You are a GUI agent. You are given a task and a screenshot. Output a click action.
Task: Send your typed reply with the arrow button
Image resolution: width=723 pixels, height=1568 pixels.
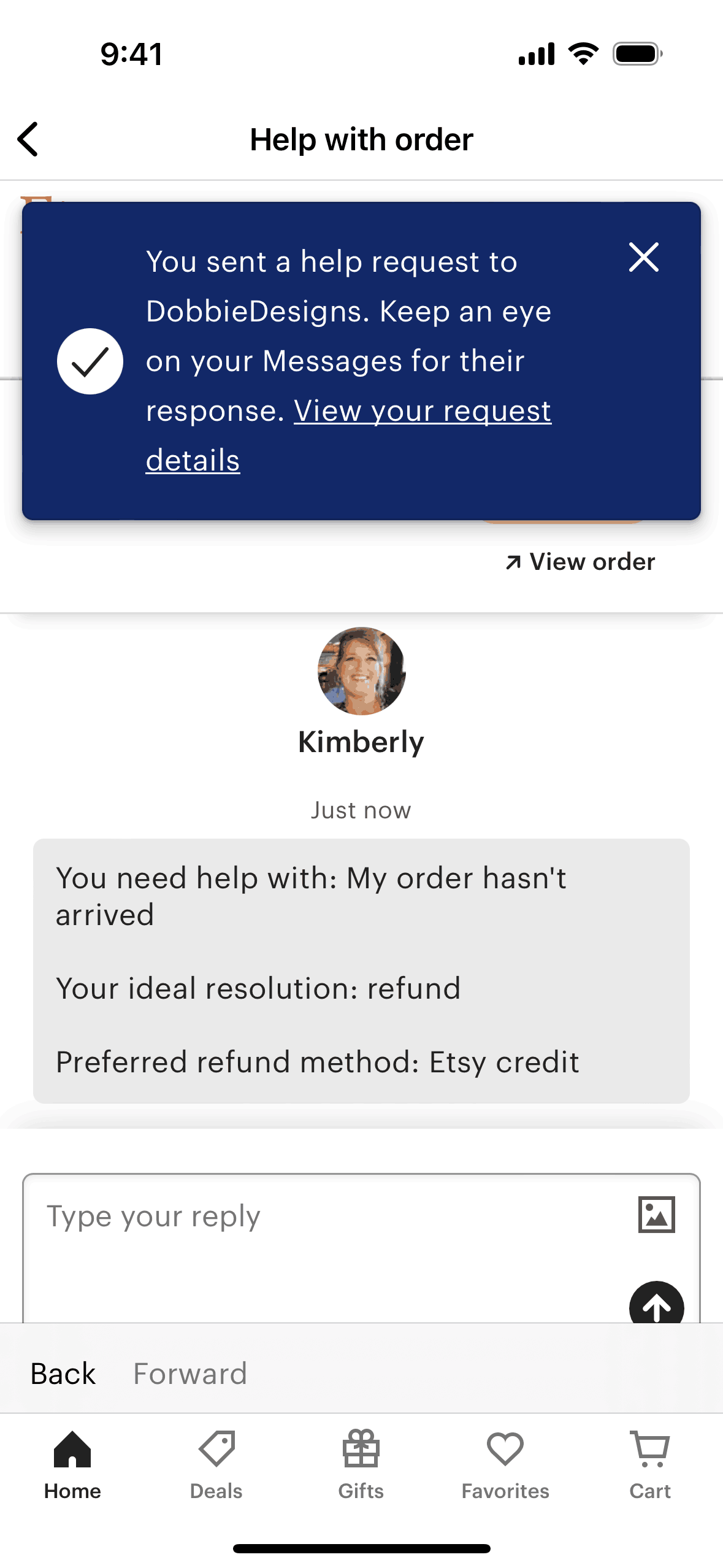tap(657, 1306)
